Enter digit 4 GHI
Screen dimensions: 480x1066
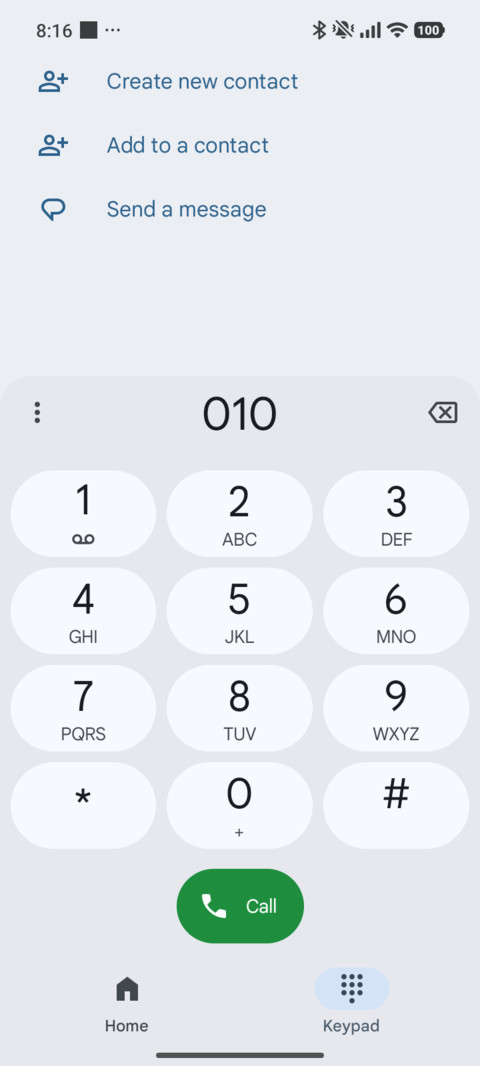(83, 611)
